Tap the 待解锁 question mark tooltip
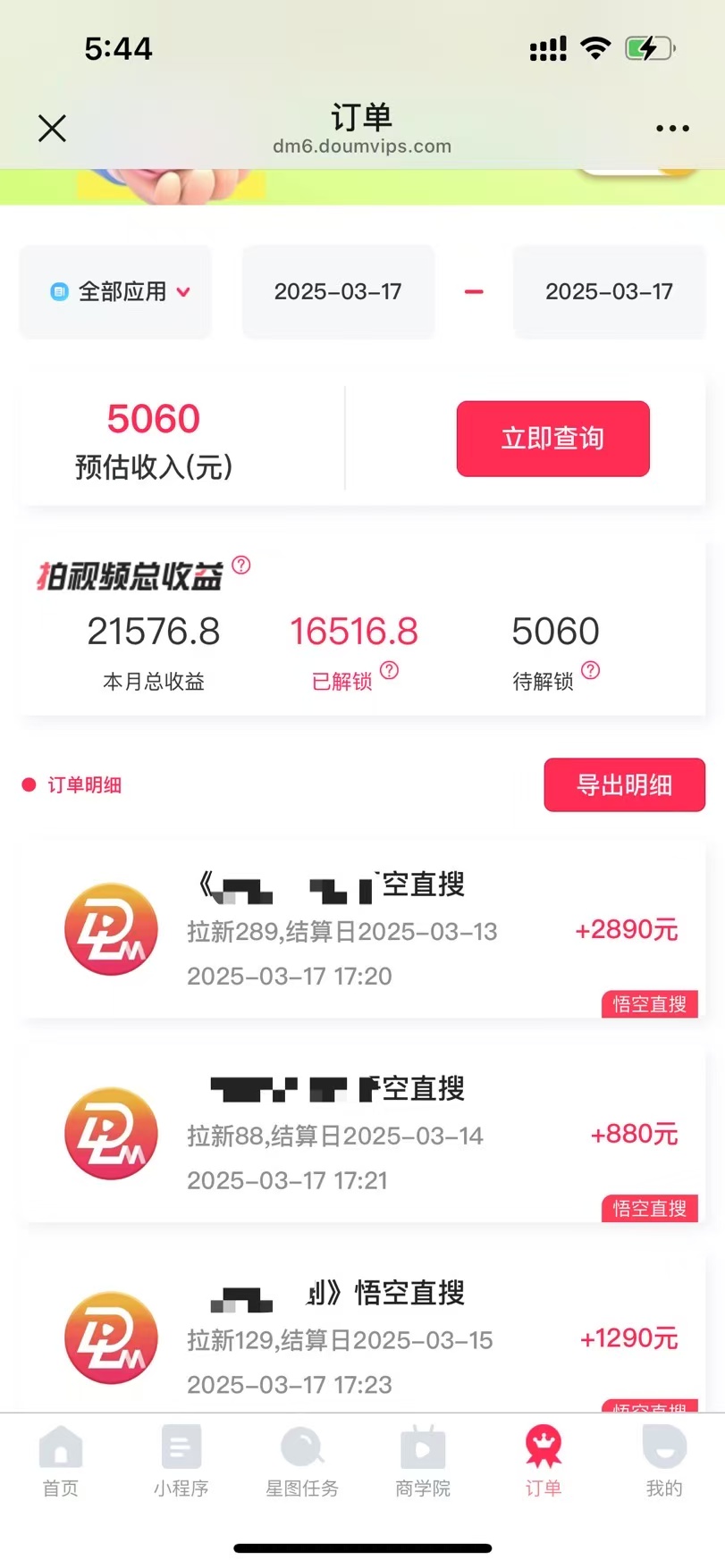Viewport: 725px width, 1568px height. click(591, 668)
